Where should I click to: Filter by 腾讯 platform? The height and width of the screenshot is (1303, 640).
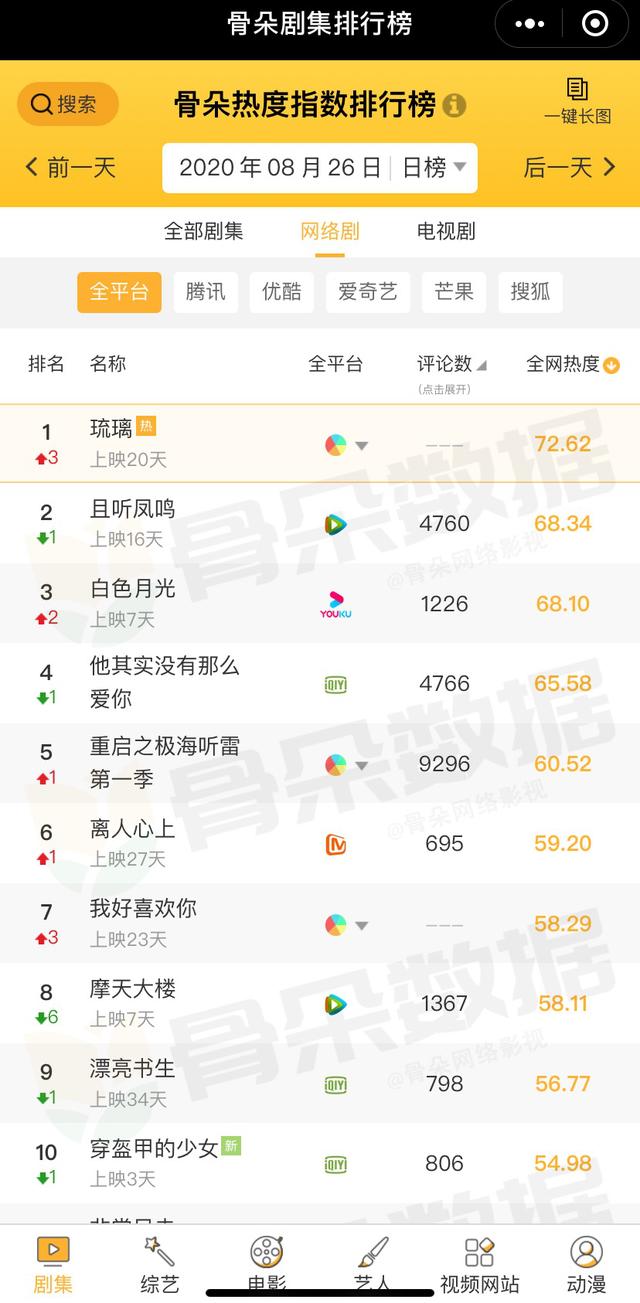coord(206,292)
